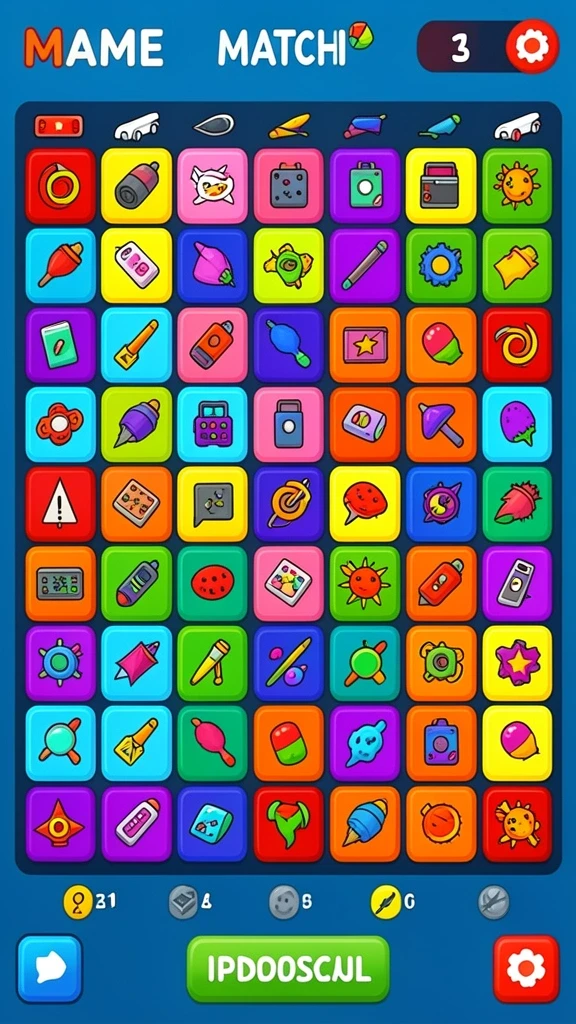Open settings gear in the top bar

point(532,46)
